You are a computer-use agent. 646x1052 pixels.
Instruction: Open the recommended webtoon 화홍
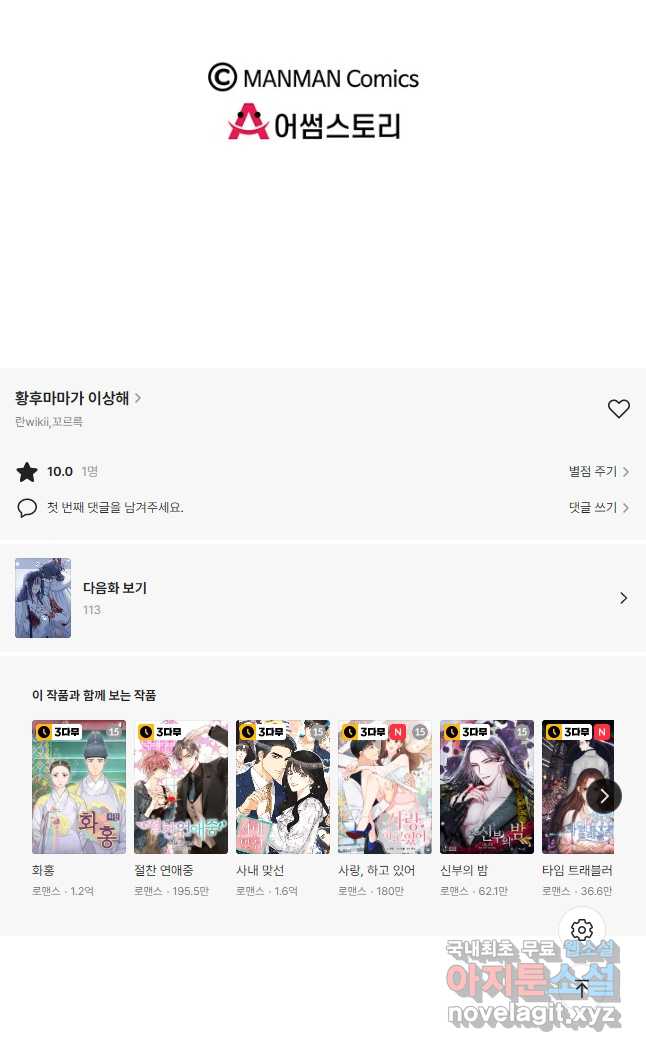coord(79,787)
